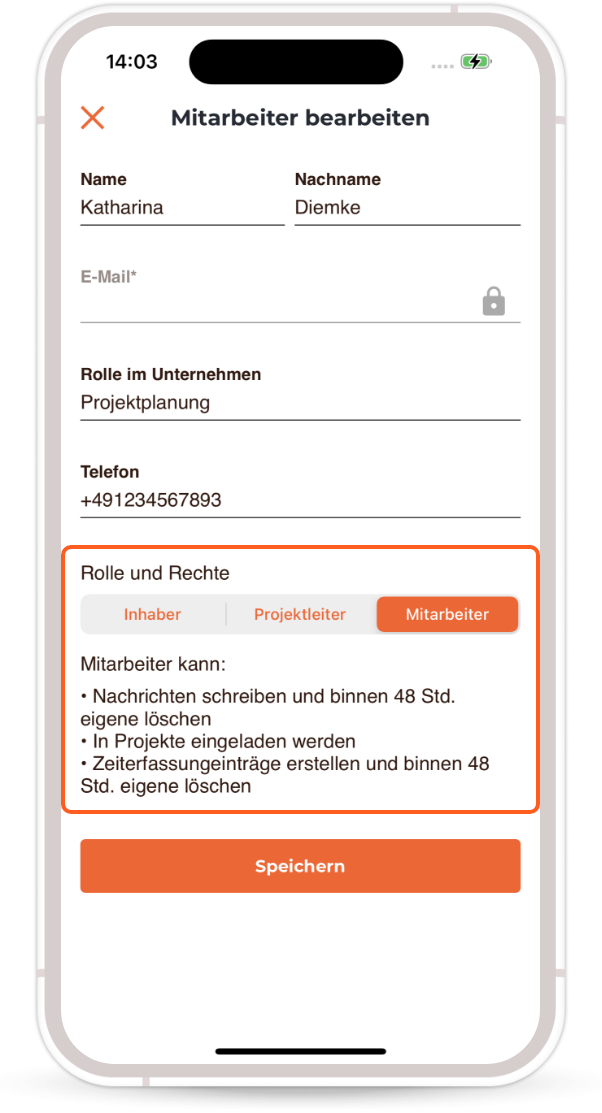Screen dimensions: 602x1113
Task: Edit the Name field Katharina
Action: tap(181, 208)
